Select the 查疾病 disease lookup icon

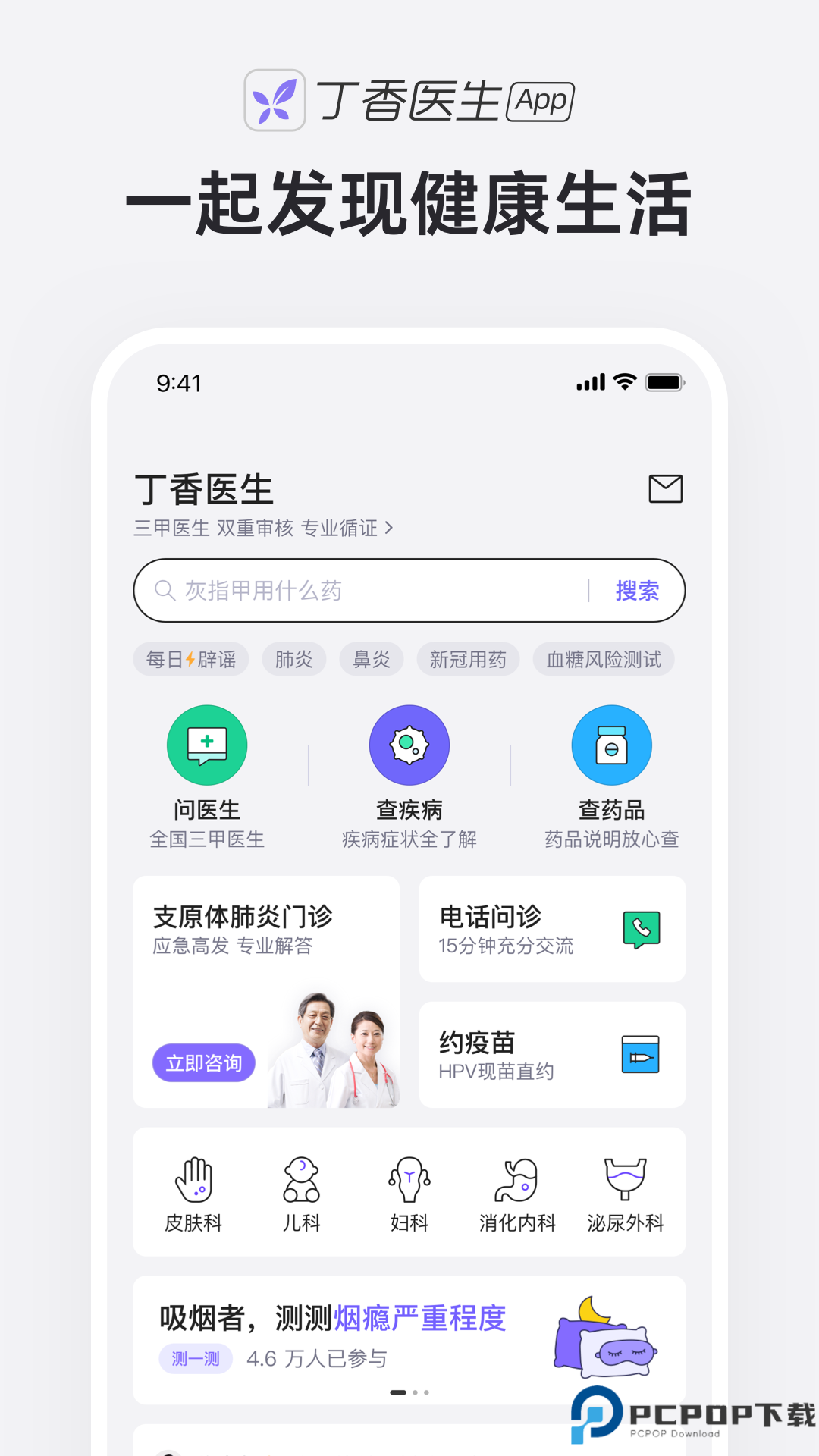point(409,745)
